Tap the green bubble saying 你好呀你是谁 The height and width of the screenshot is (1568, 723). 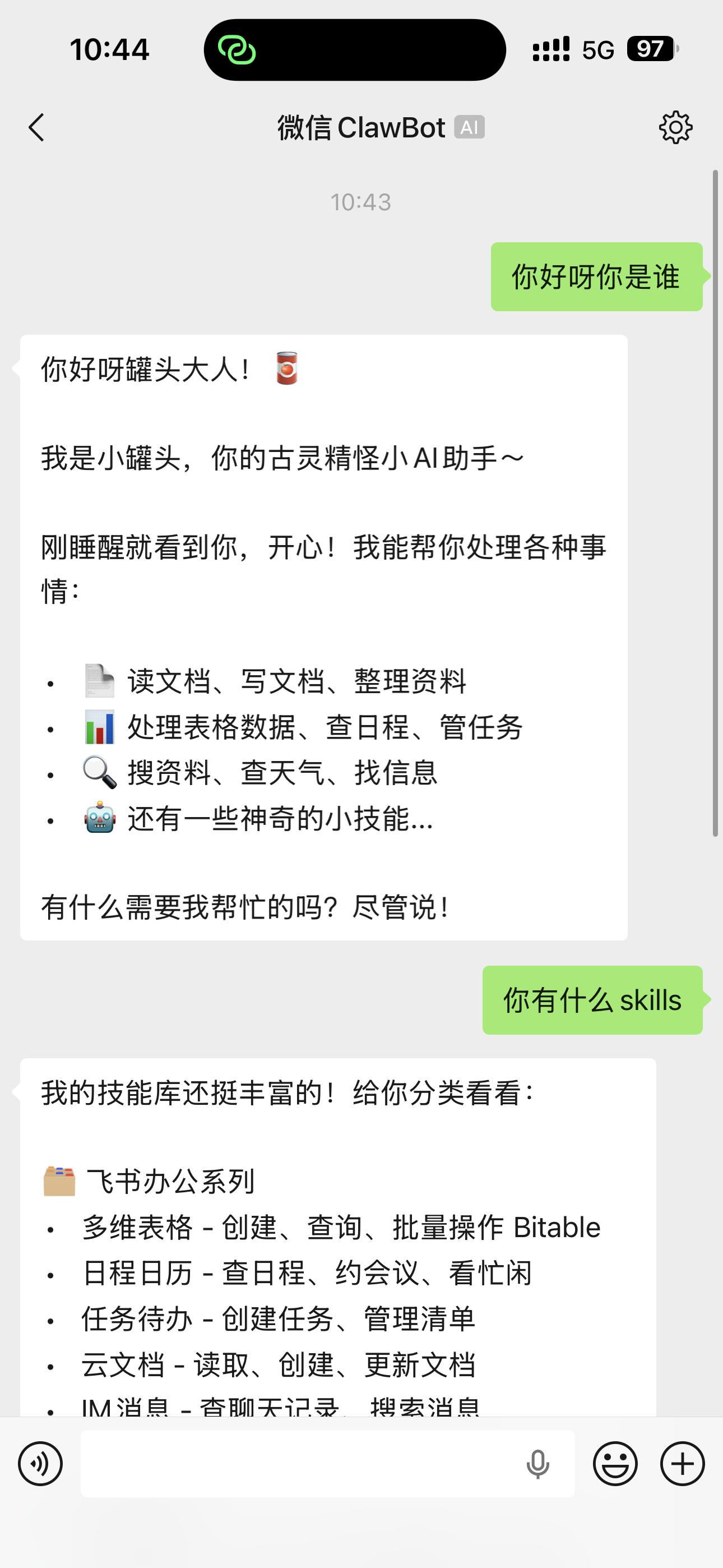click(x=596, y=277)
